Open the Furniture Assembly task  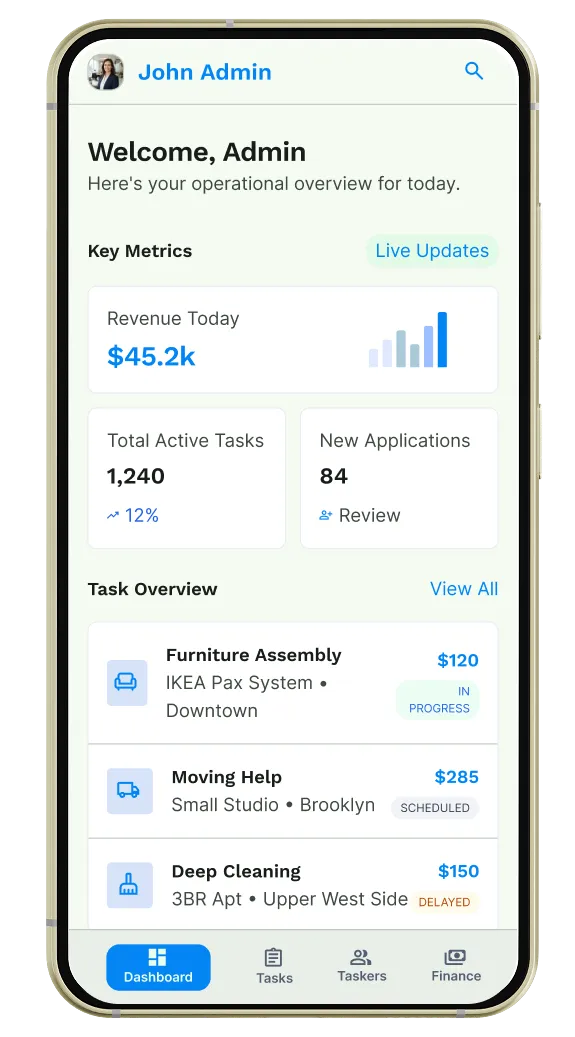[292, 683]
